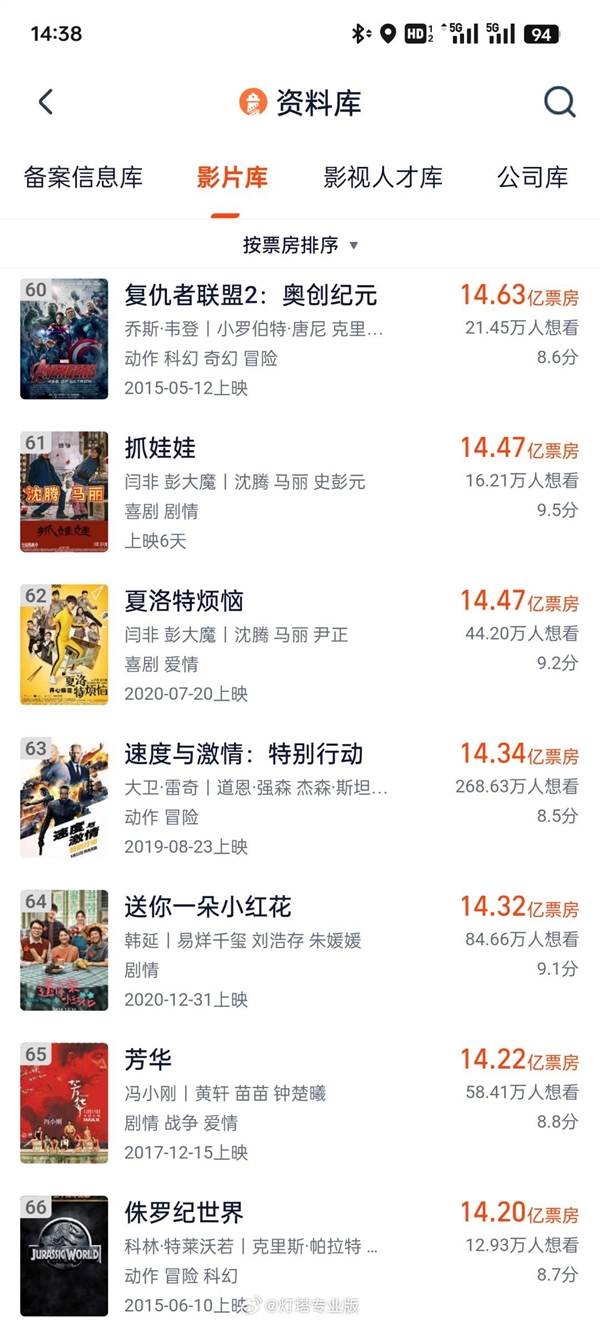Select 速度与激情：特别行动 from the list
This screenshot has width=600, height=1320.
243,754
